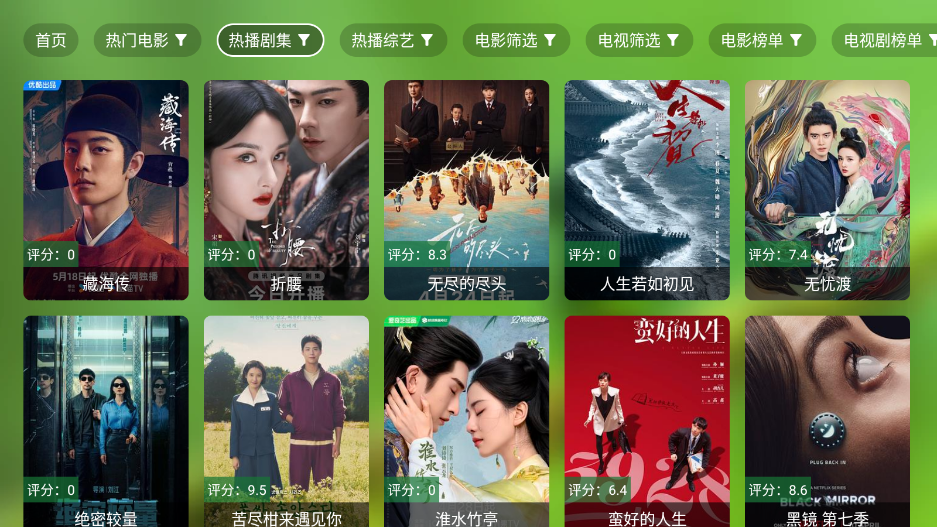Open the 电视剧榜单 tab
The height and width of the screenshot is (527, 937).
pos(884,40)
